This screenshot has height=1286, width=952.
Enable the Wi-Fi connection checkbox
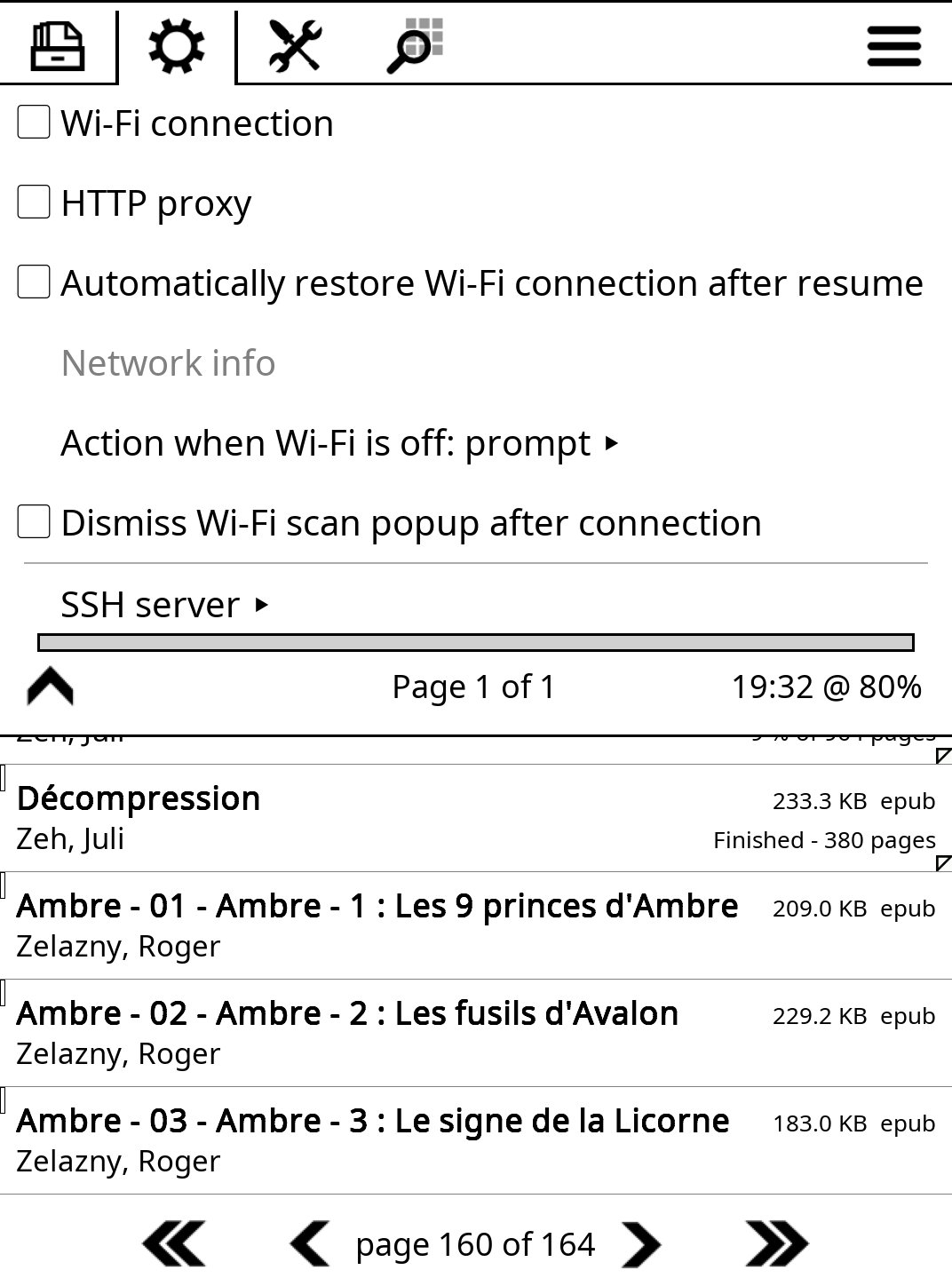(33, 123)
